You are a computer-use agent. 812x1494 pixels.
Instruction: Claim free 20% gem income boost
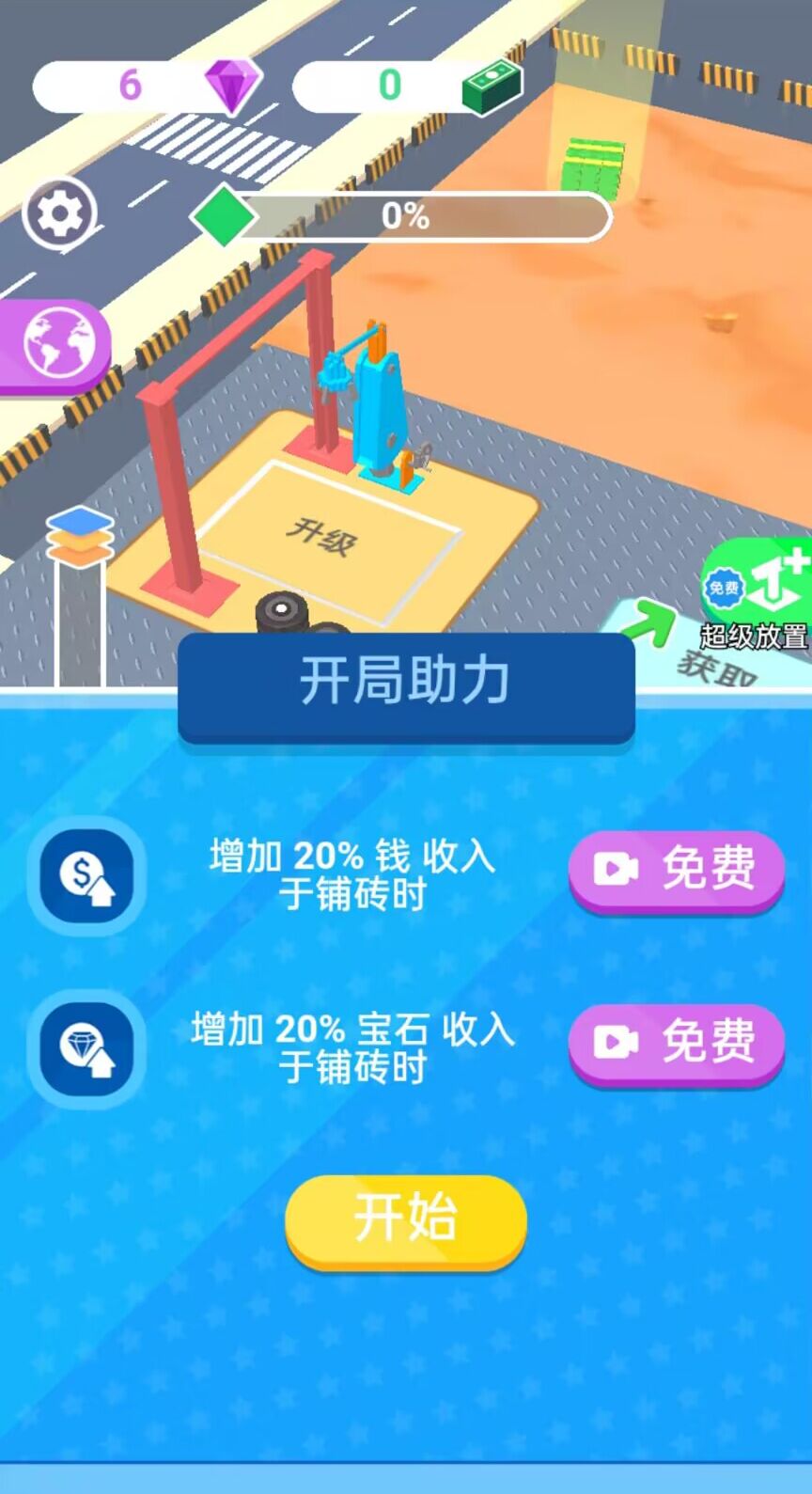676,1042
